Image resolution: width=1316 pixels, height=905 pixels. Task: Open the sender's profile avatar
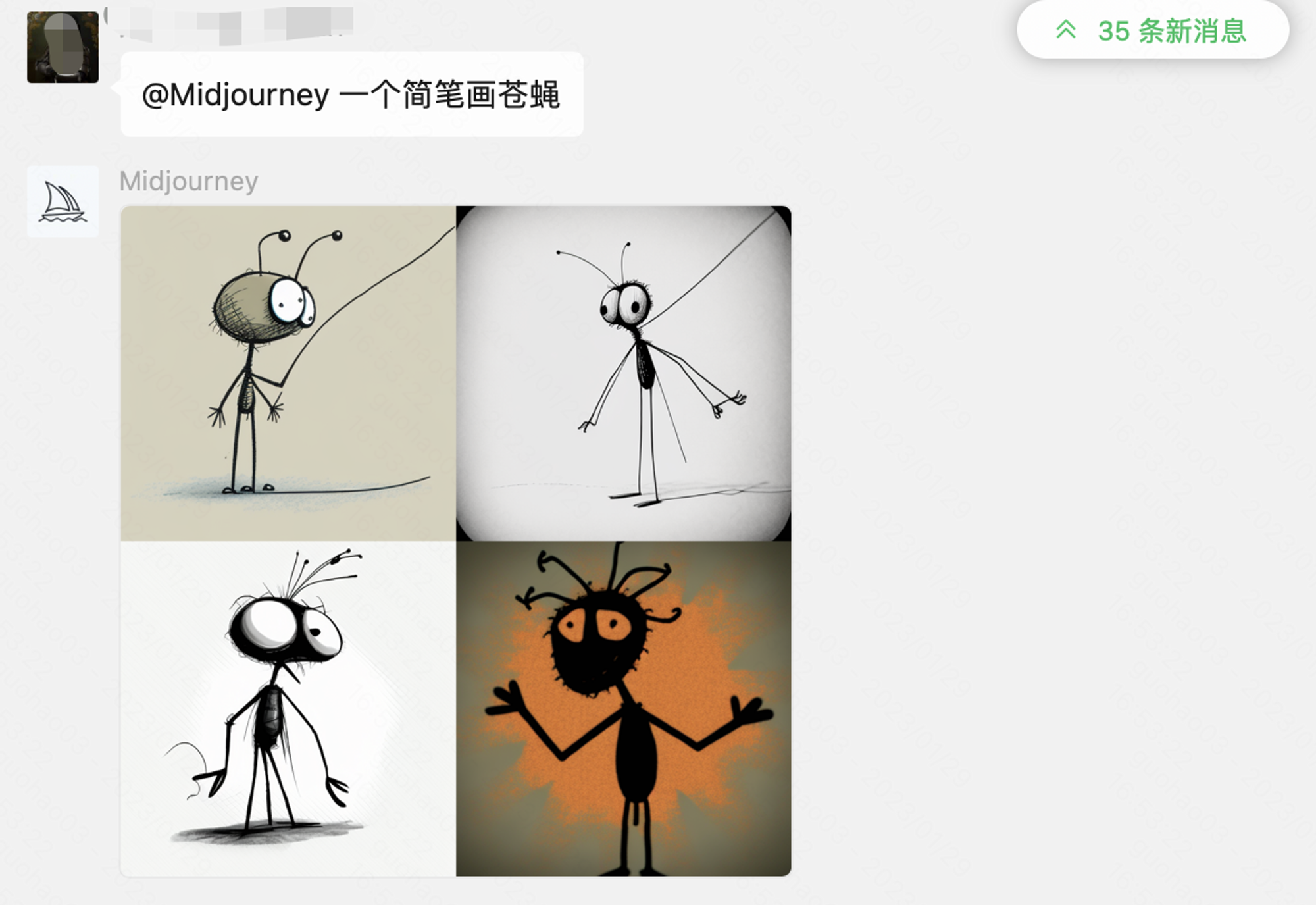(63, 47)
